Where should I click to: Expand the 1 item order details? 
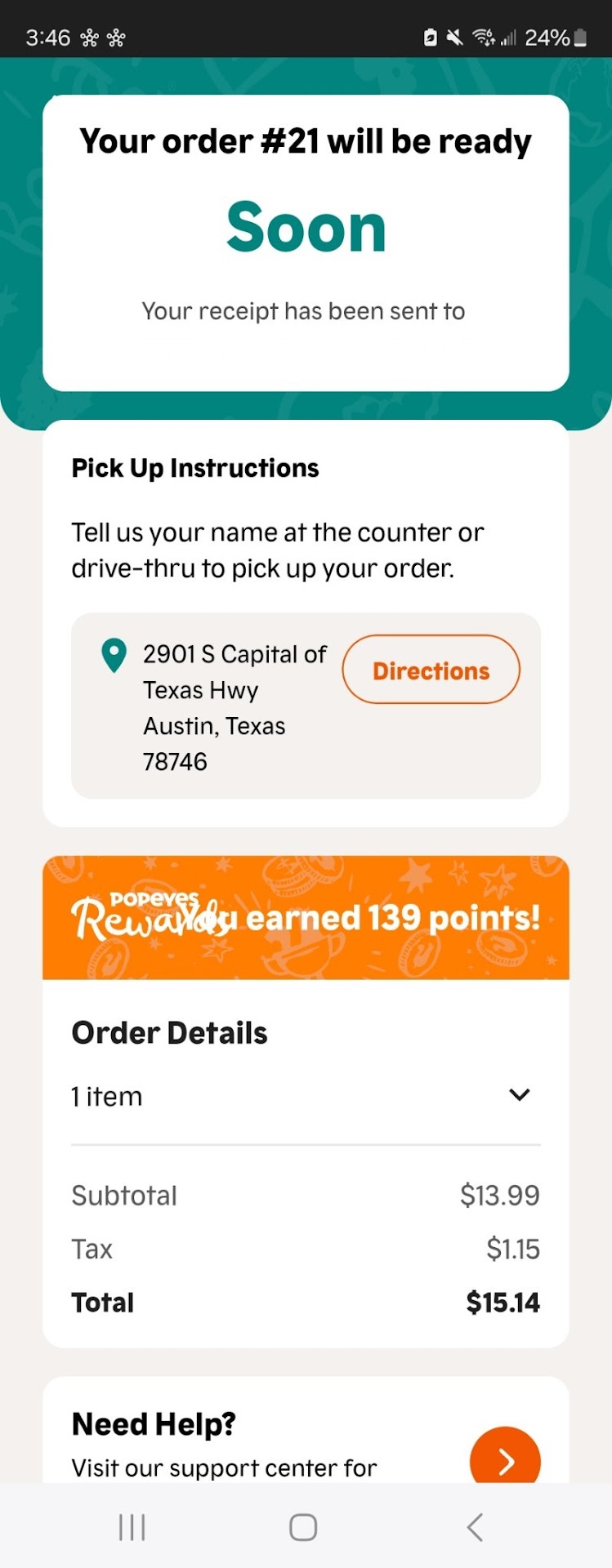click(520, 1095)
